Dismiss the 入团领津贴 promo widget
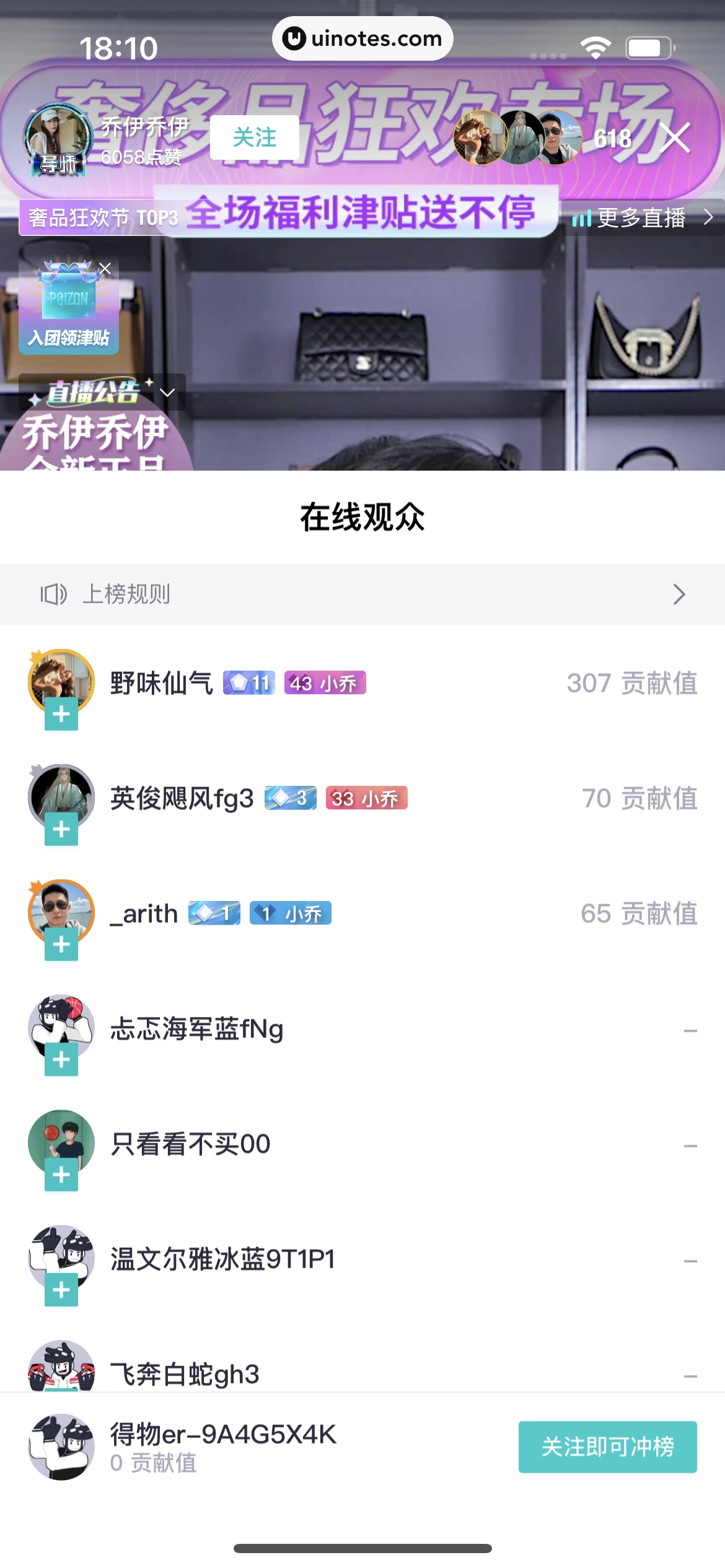The image size is (725, 1568). pyautogui.click(x=105, y=269)
